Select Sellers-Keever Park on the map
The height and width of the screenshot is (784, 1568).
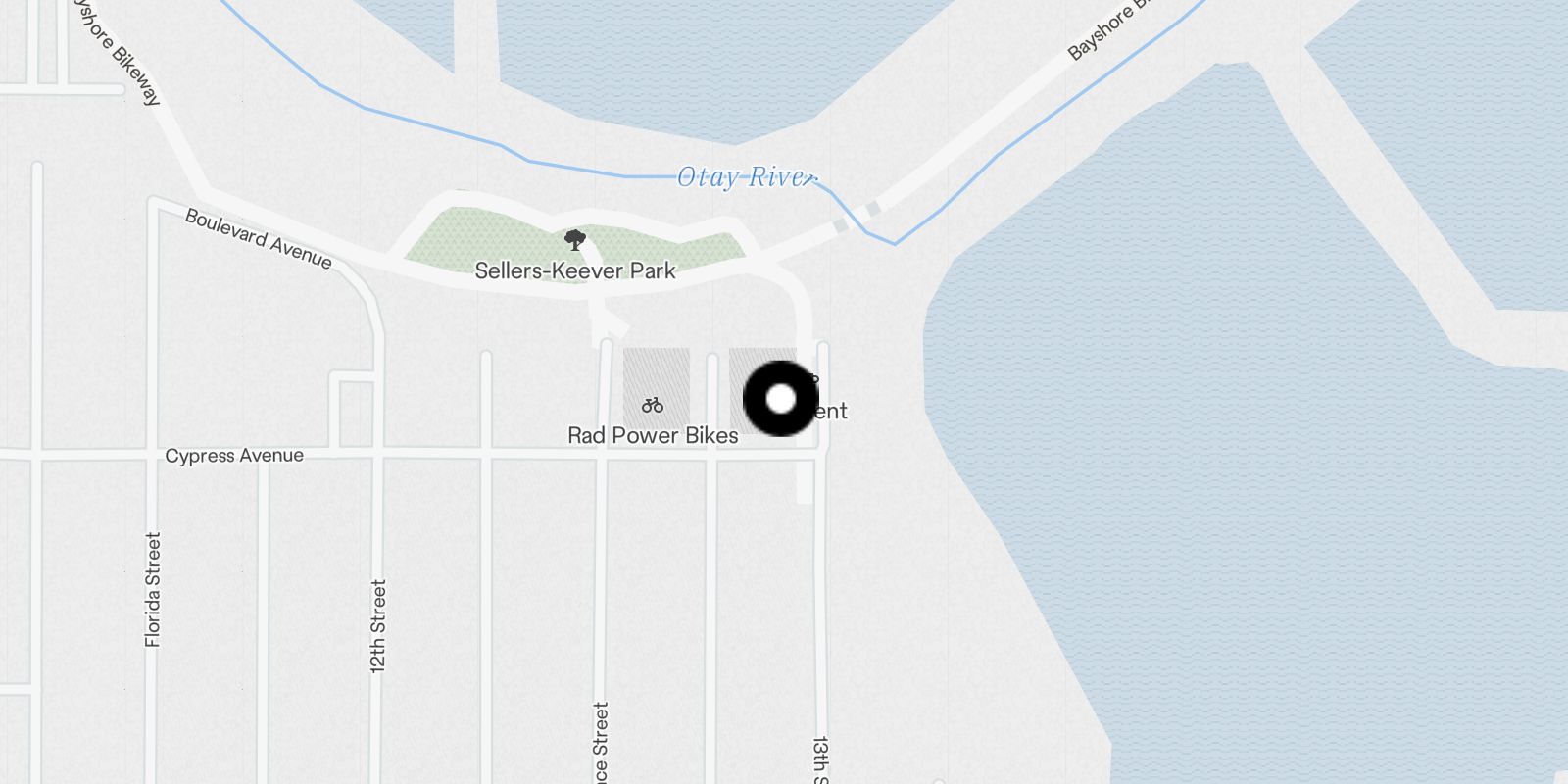click(x=575, y=240)
